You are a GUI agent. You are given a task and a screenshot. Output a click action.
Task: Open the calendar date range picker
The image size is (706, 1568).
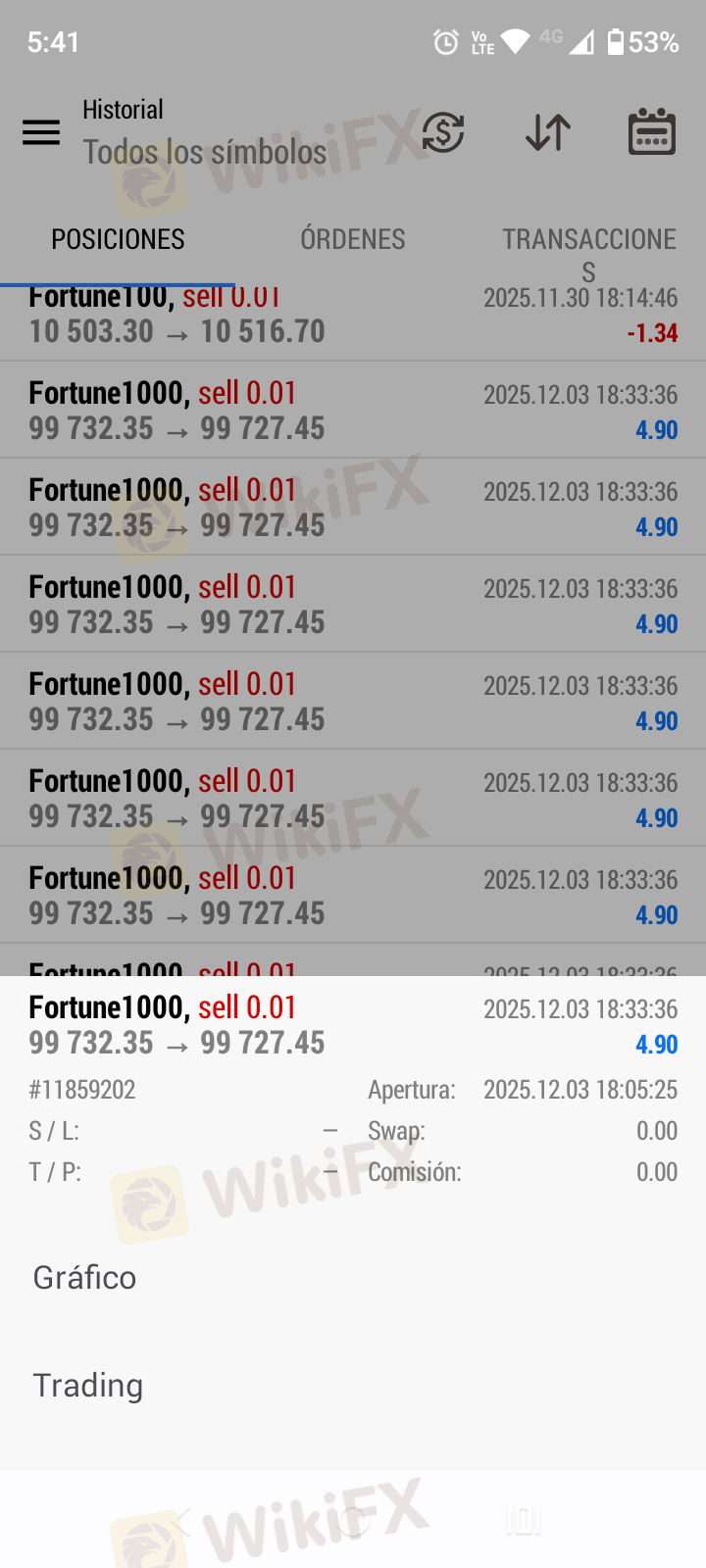click(x=651, y=132)
